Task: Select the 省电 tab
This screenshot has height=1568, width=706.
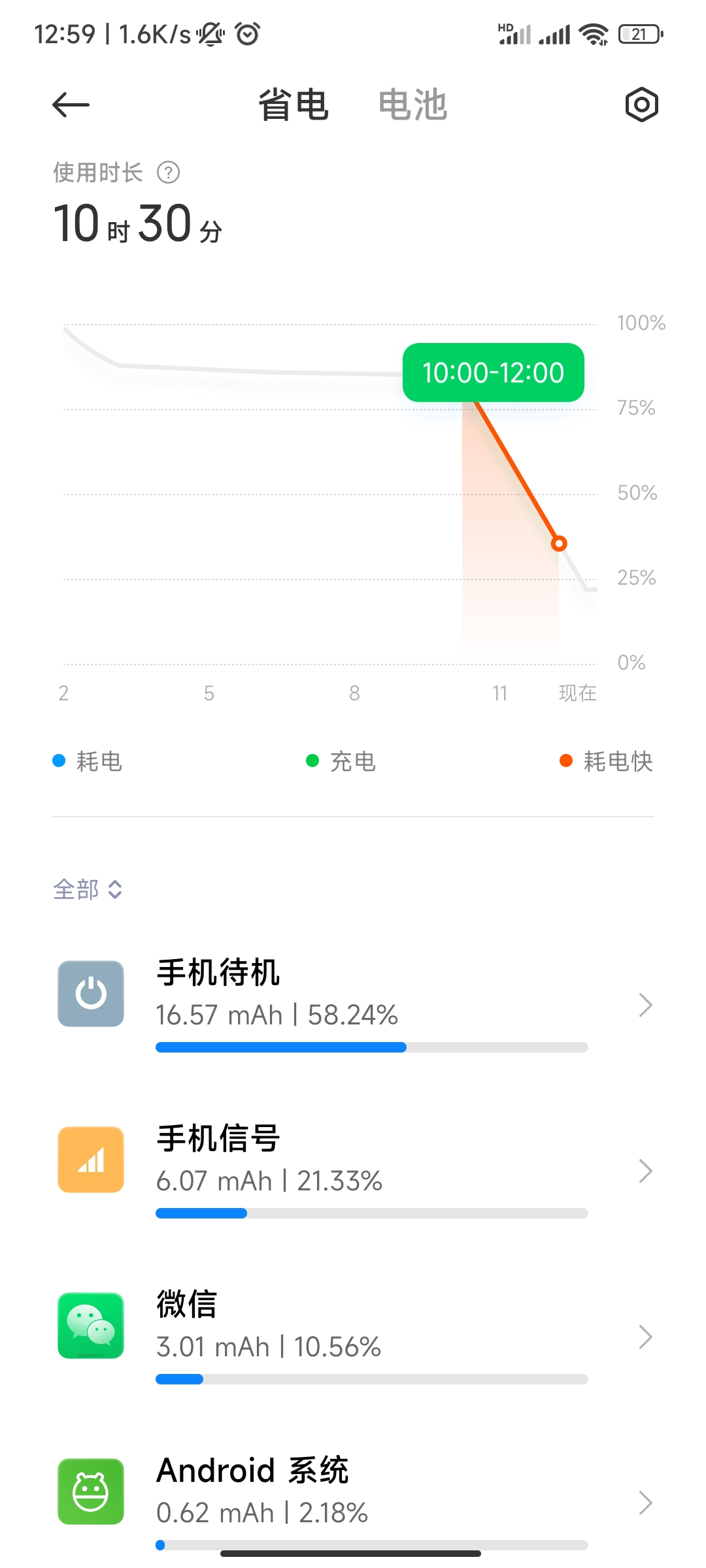Action: (293, 105)
